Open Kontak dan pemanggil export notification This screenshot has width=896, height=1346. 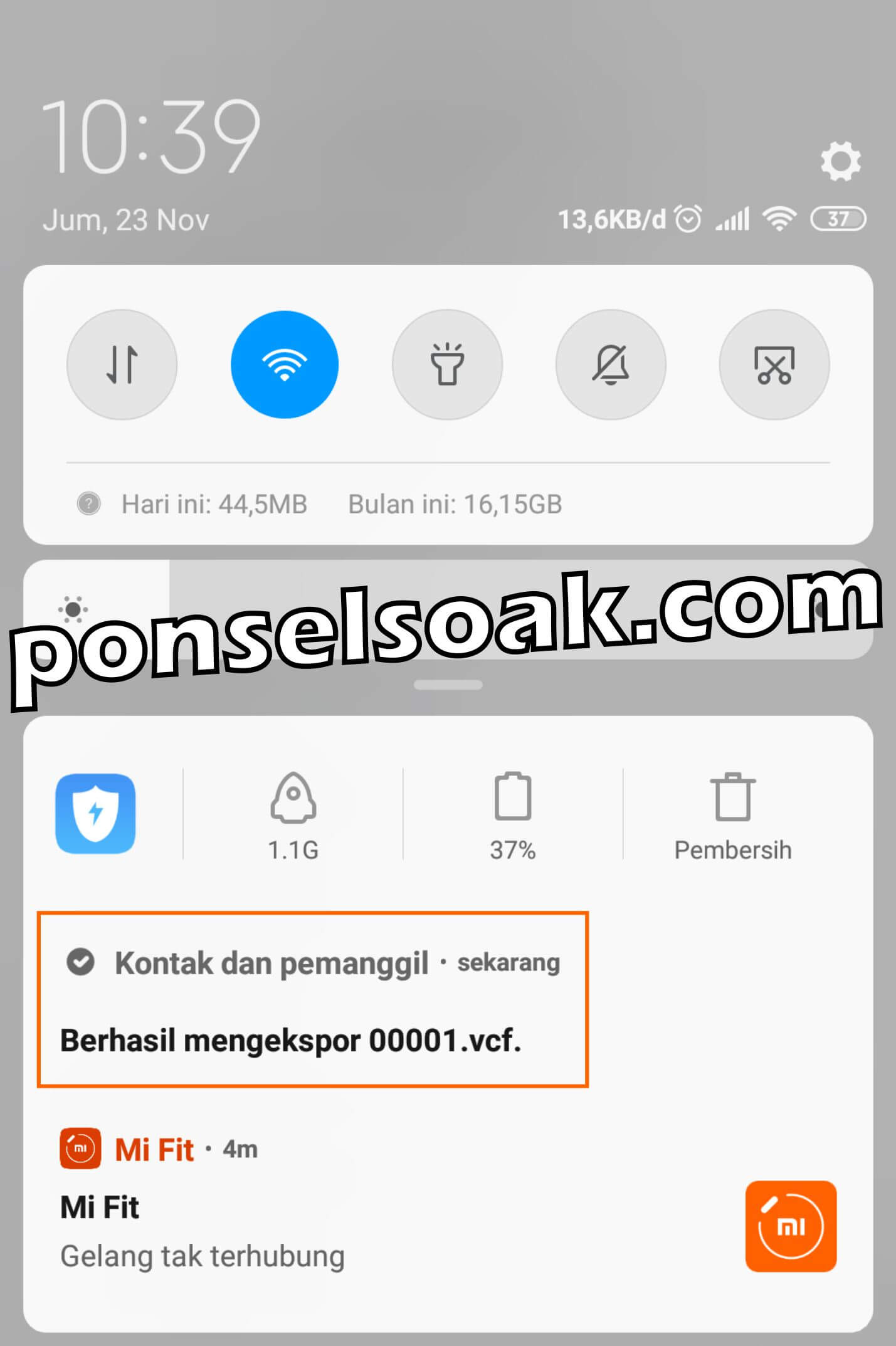point(312,999)
